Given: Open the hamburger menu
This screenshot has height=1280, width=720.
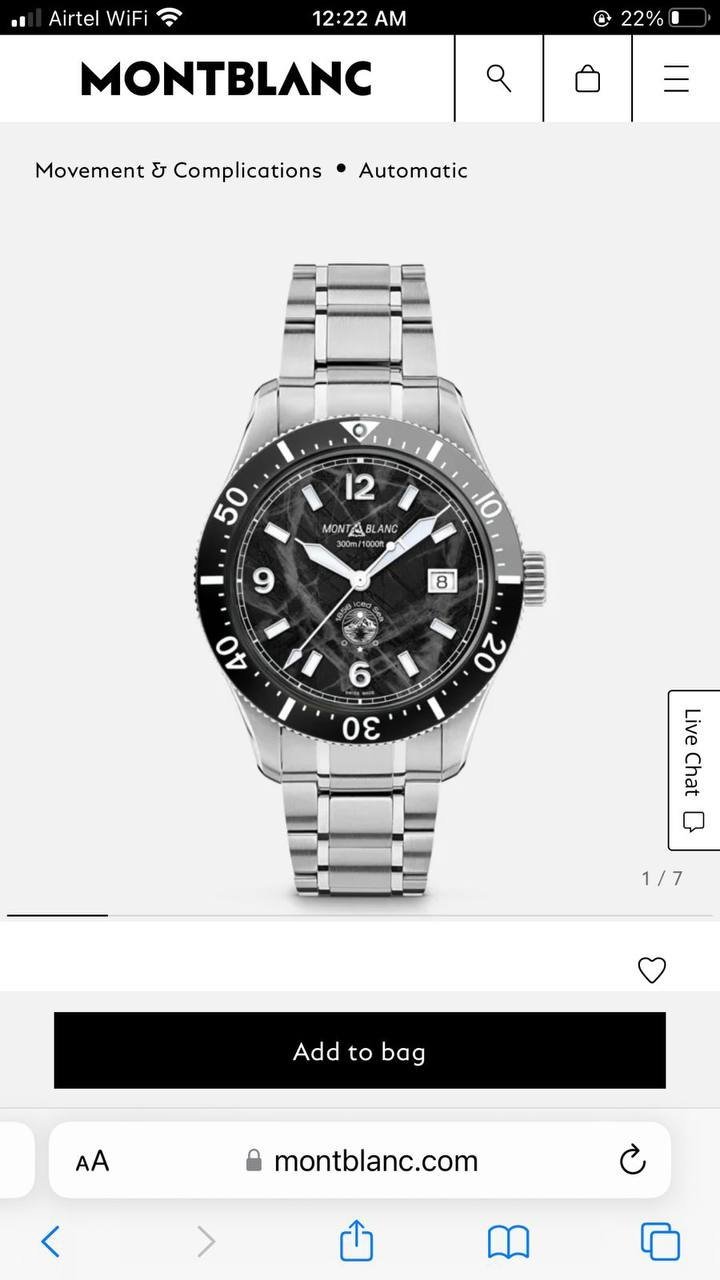Looking at the screenshot, I should click(676, 79).
